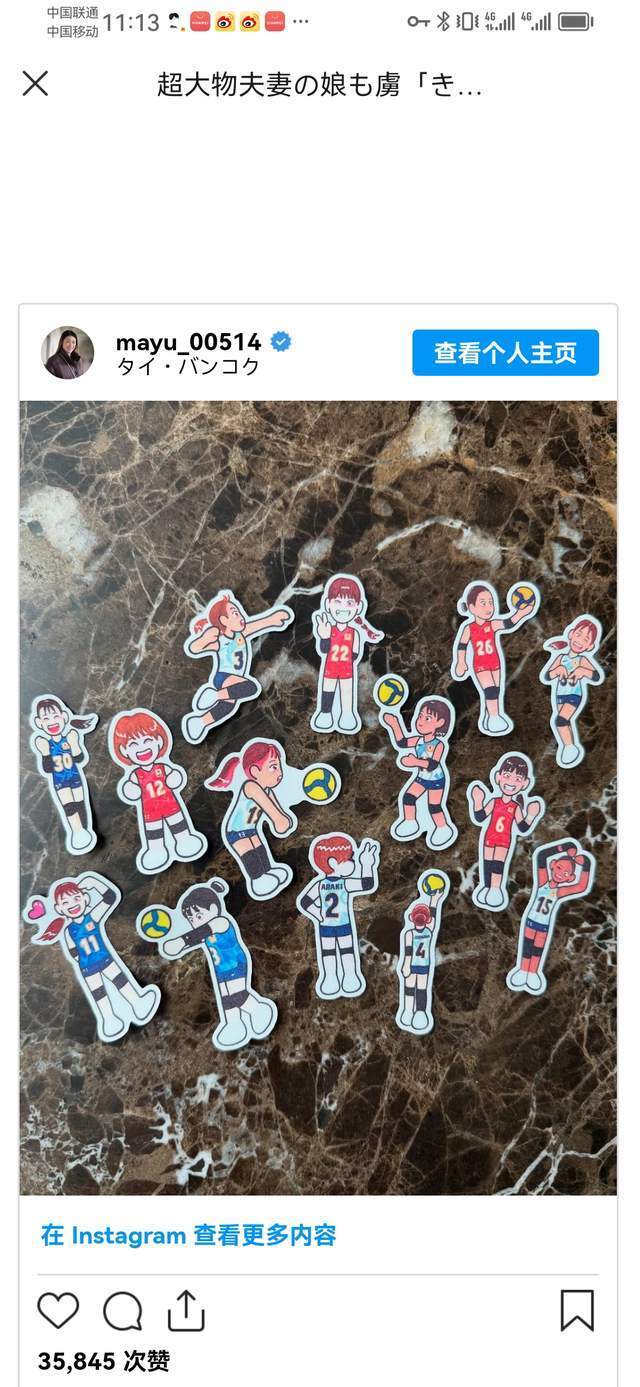Tap the 查看个人主页 button

(x=505, y=353)
